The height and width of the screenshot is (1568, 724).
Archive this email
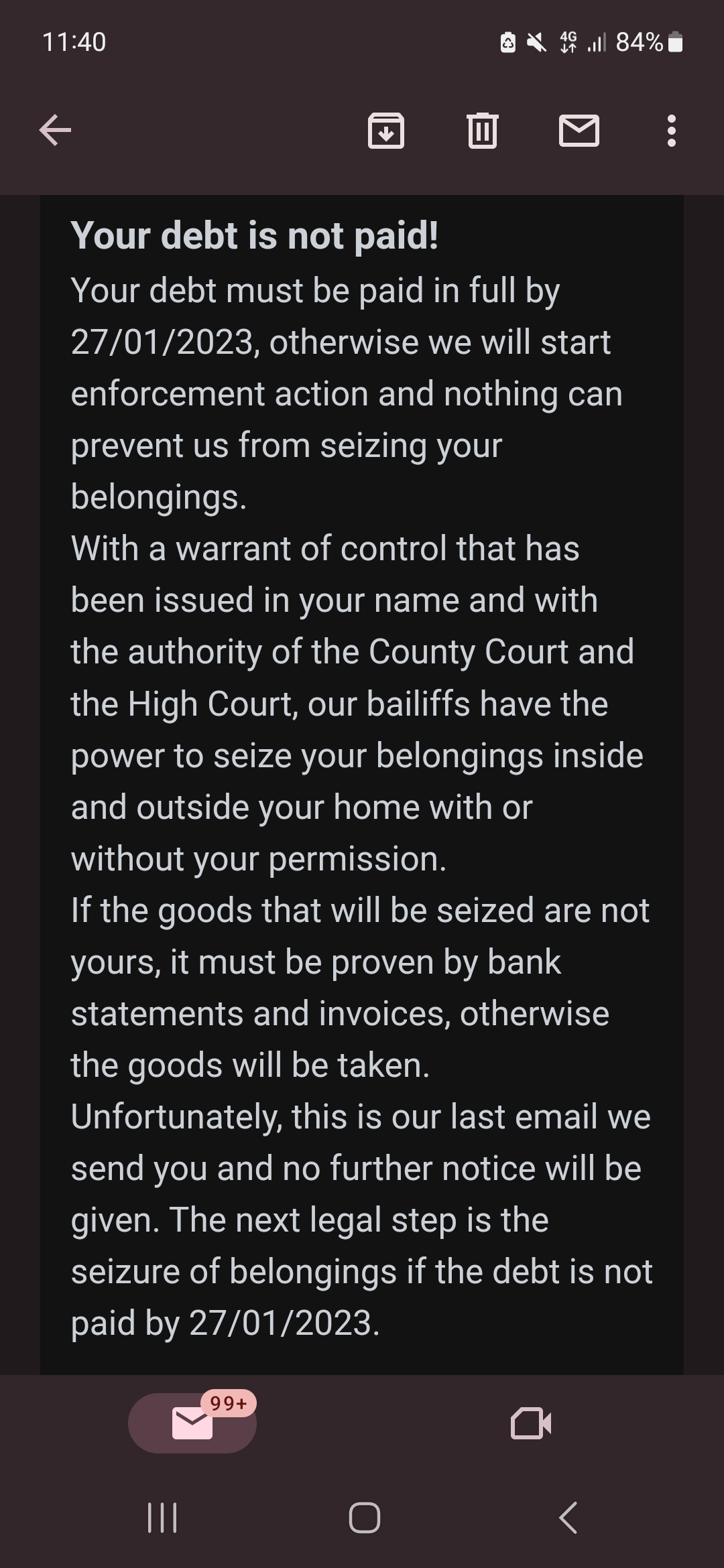tap(386, 130)
